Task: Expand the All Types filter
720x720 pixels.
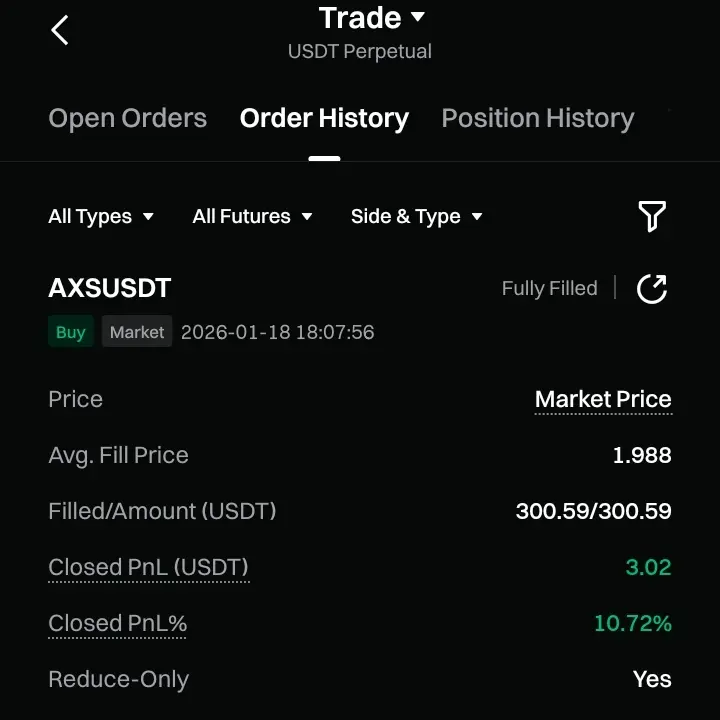Action: [x=101, y=216]
